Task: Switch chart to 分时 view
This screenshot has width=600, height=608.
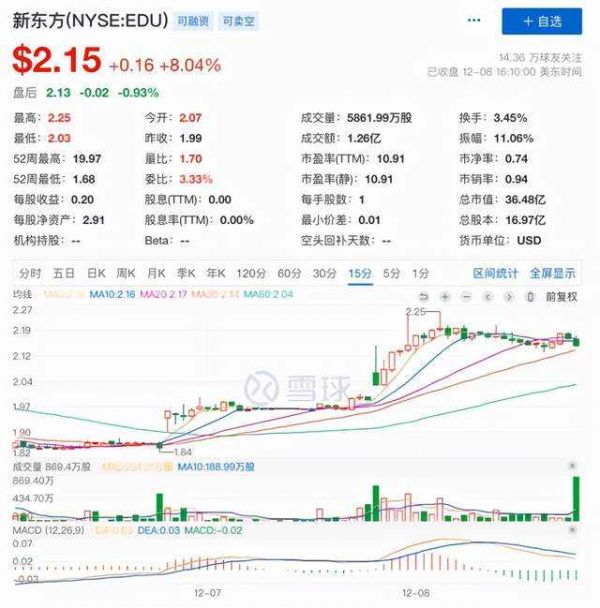Action: [29, 273]
